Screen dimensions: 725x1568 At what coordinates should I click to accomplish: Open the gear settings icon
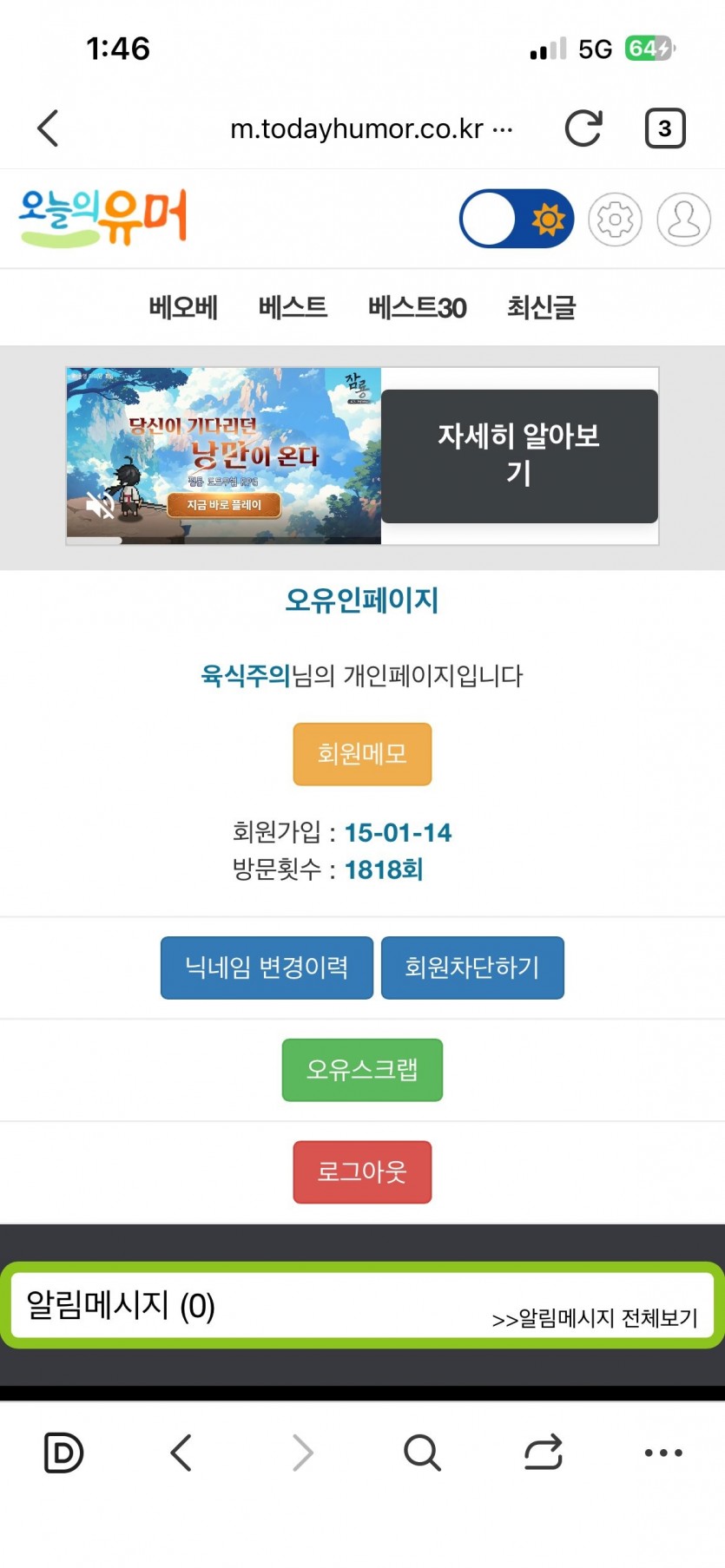615,220
